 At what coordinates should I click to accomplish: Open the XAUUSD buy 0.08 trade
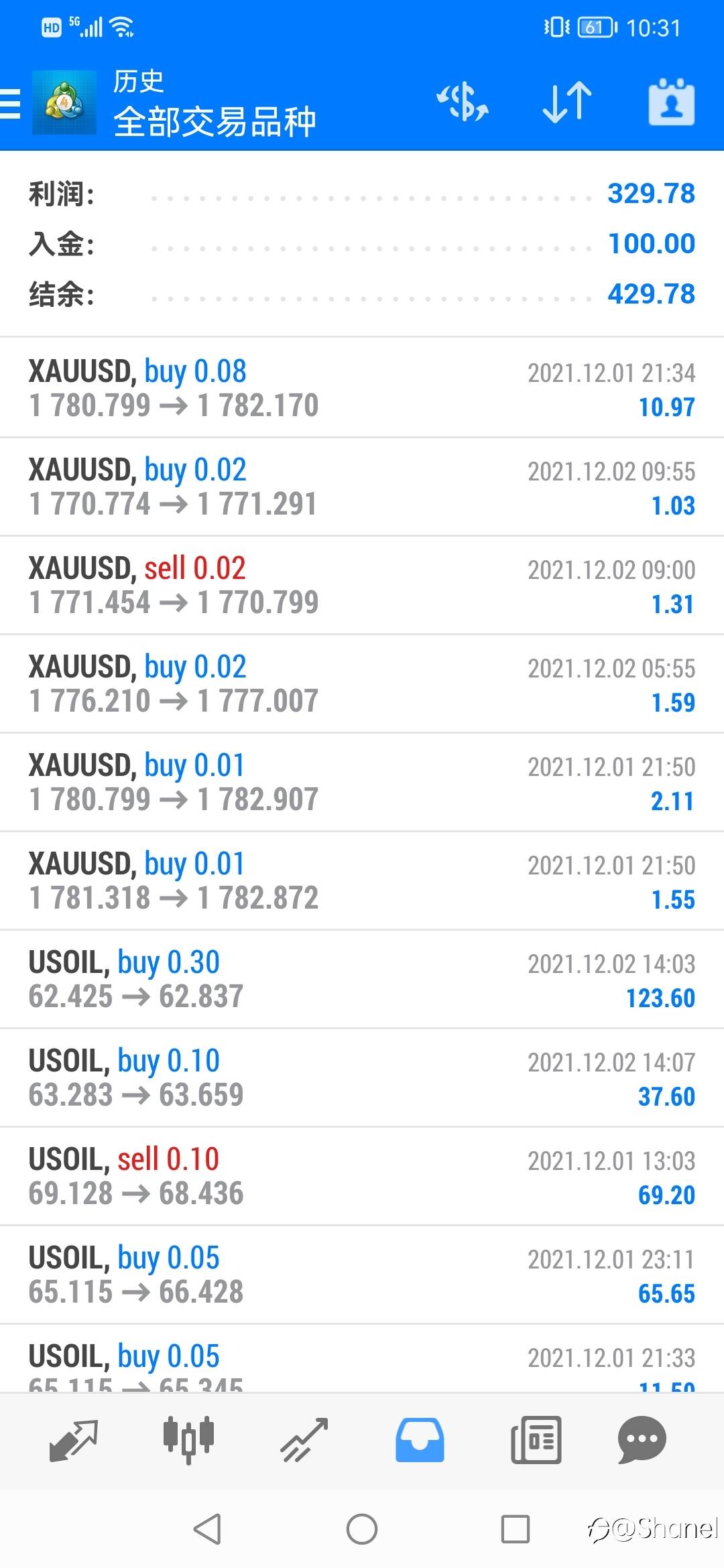[362, 388]
